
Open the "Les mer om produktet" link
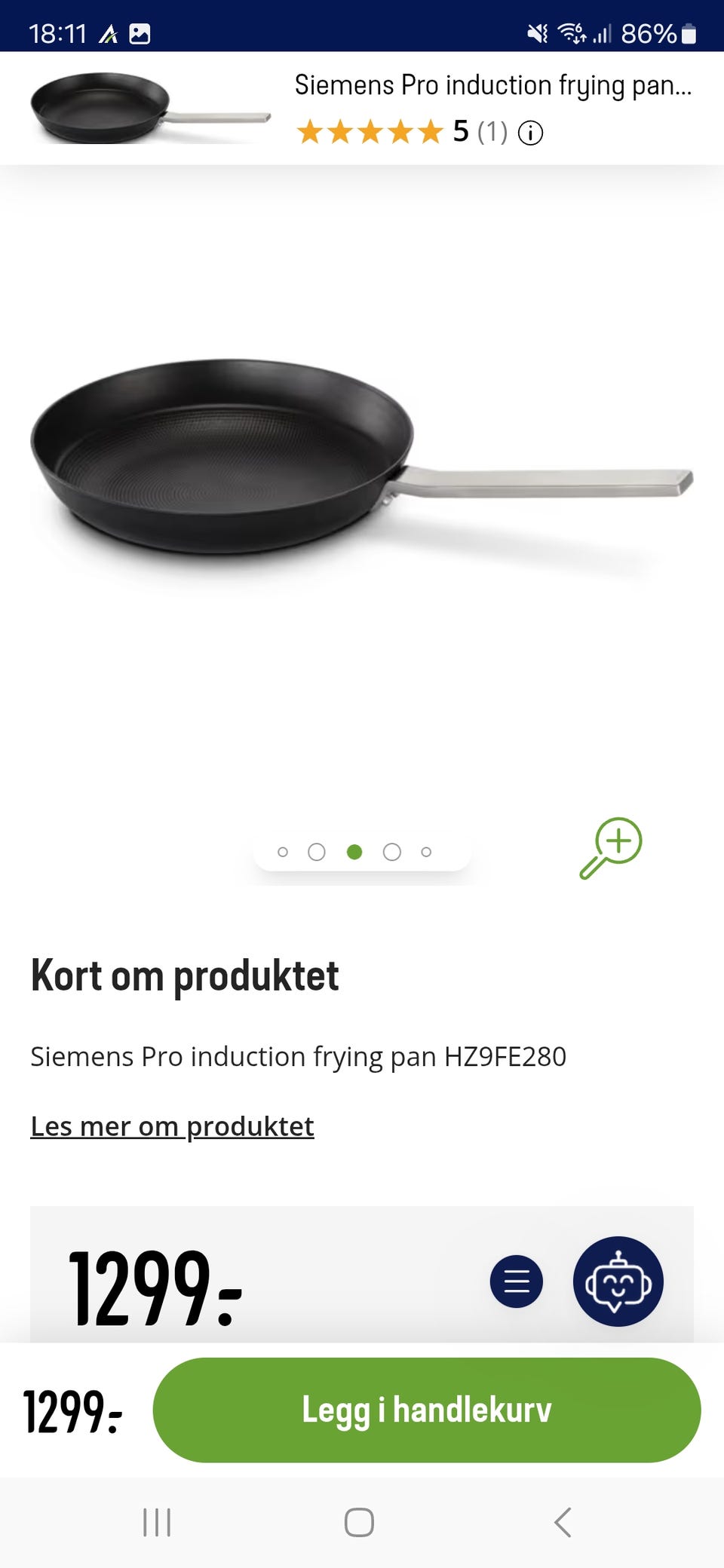[172, 1126]
